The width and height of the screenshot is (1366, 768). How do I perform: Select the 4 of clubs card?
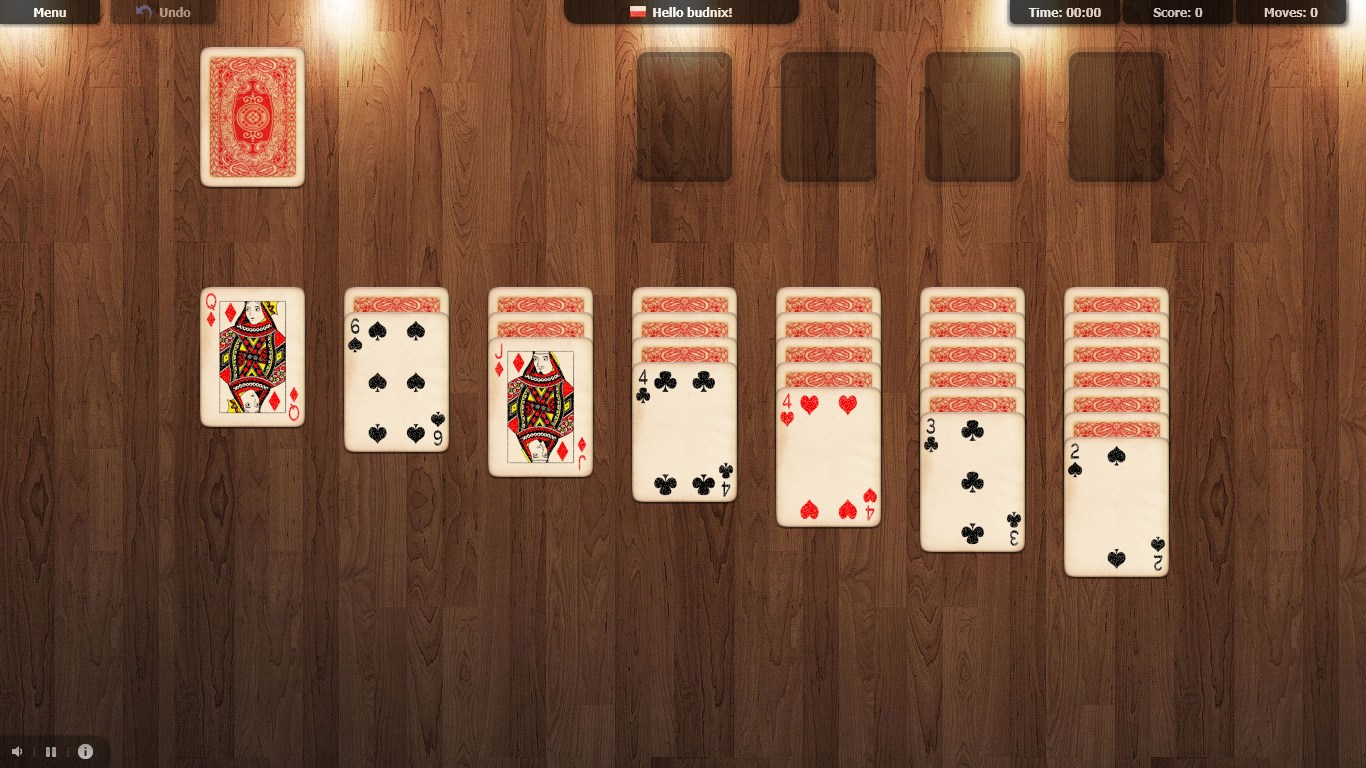click(x=684, y=435)
